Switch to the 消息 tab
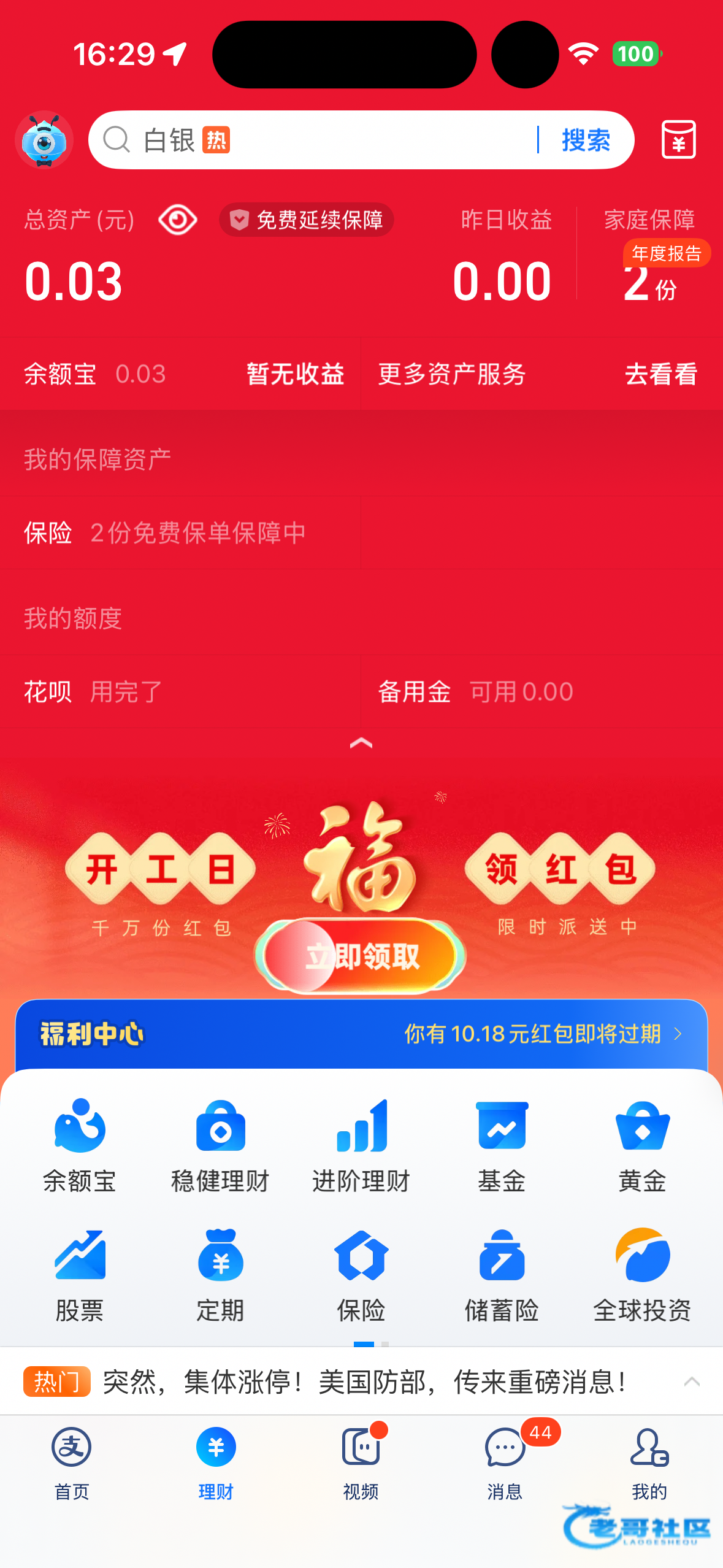This screenshot has height=1568, width=723. (x=505, y=1462)
